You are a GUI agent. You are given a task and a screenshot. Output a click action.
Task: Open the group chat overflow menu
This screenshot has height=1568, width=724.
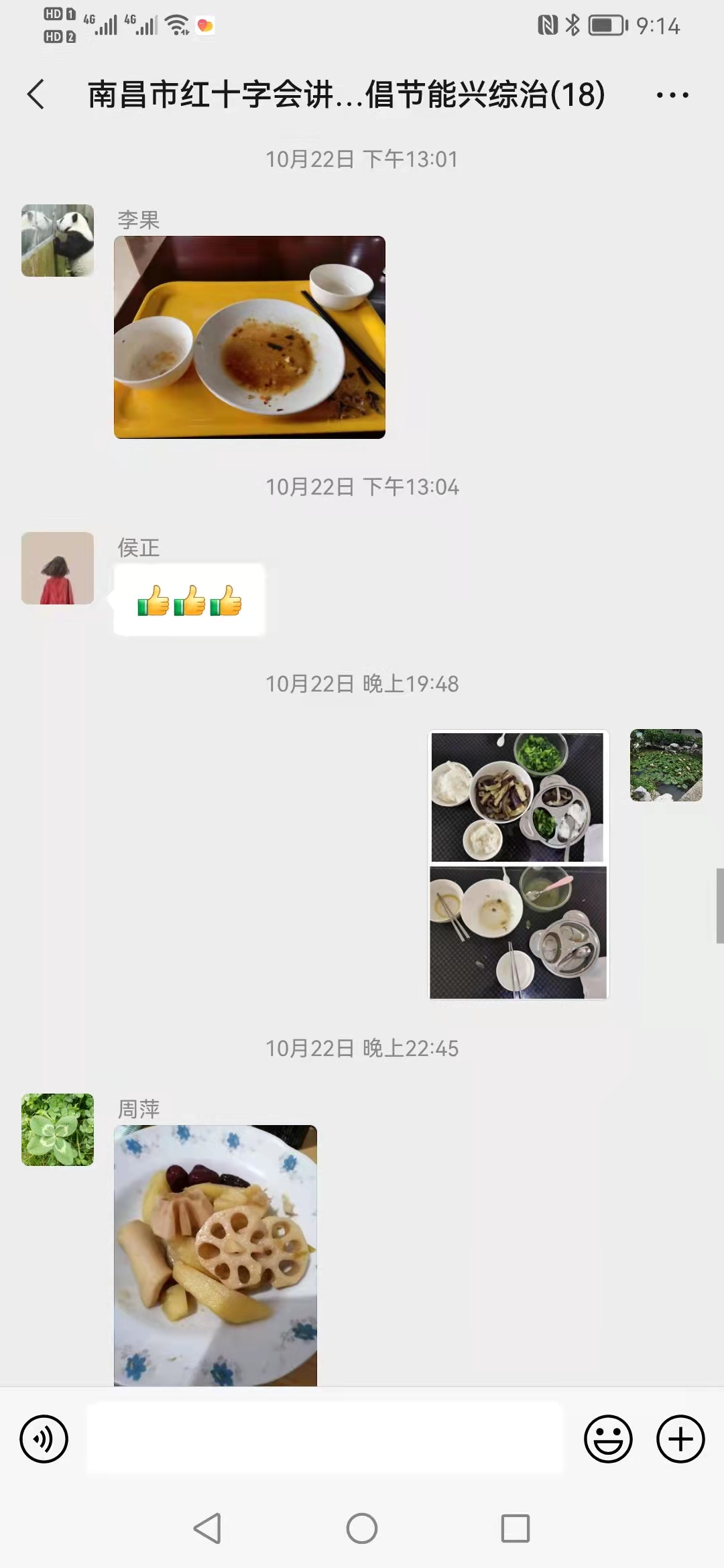tap(672, 95)
